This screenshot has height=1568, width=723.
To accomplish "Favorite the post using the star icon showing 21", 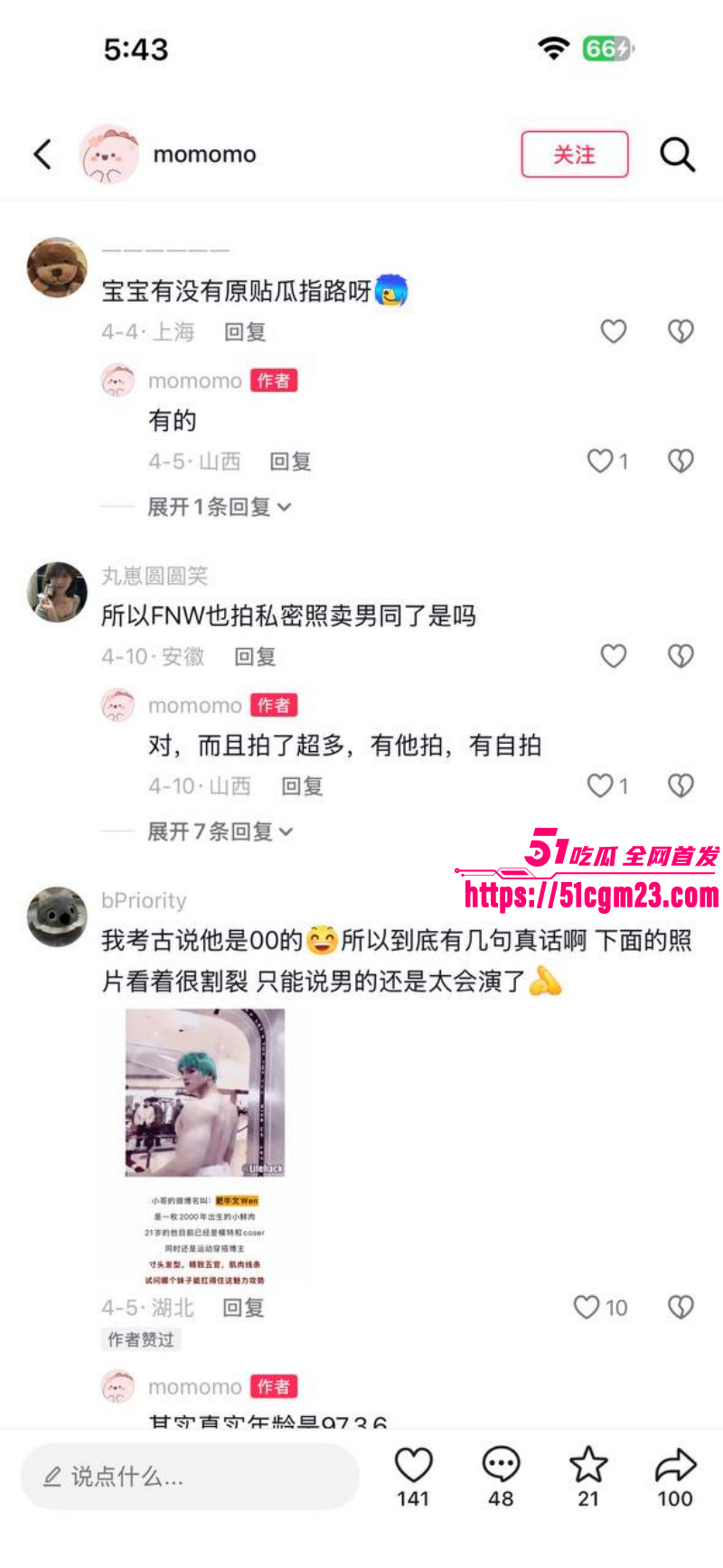I will [589, 1464].
